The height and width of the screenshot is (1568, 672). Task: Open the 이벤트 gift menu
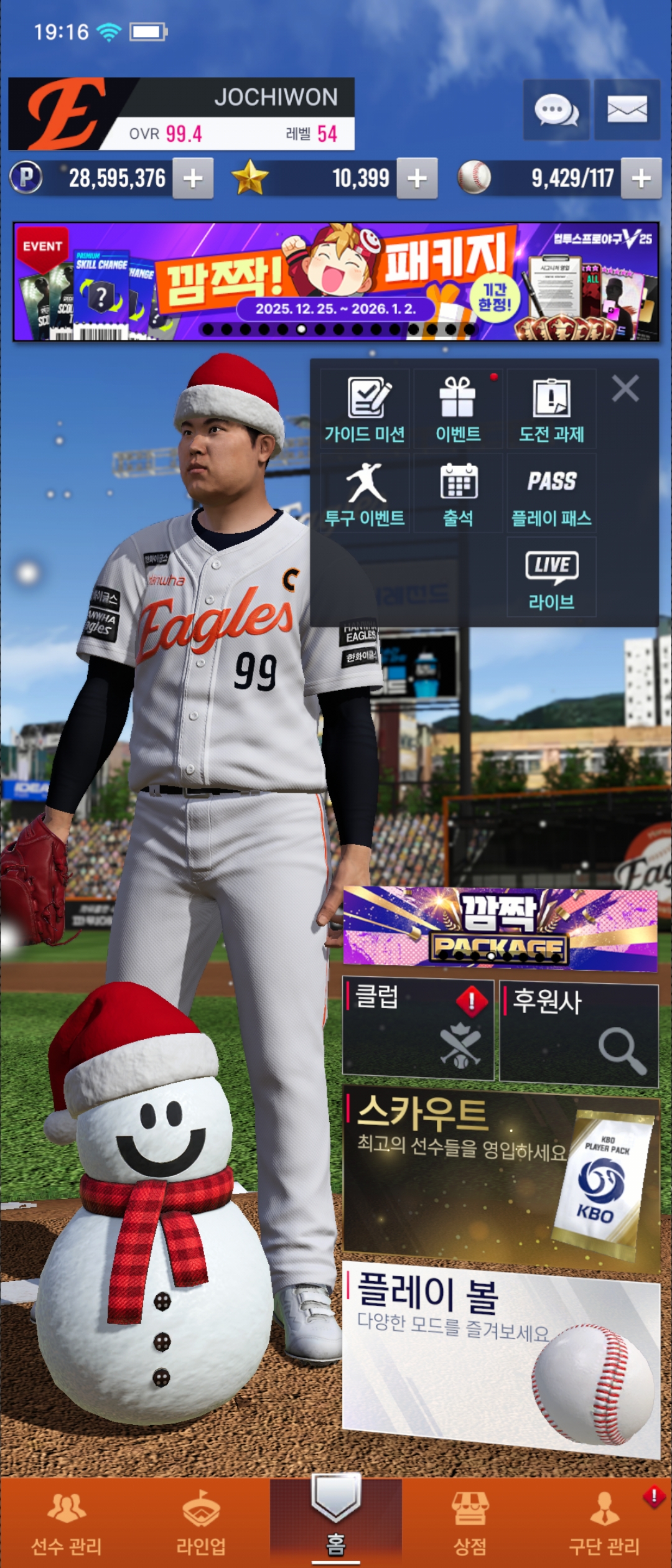tap(458, 409)
